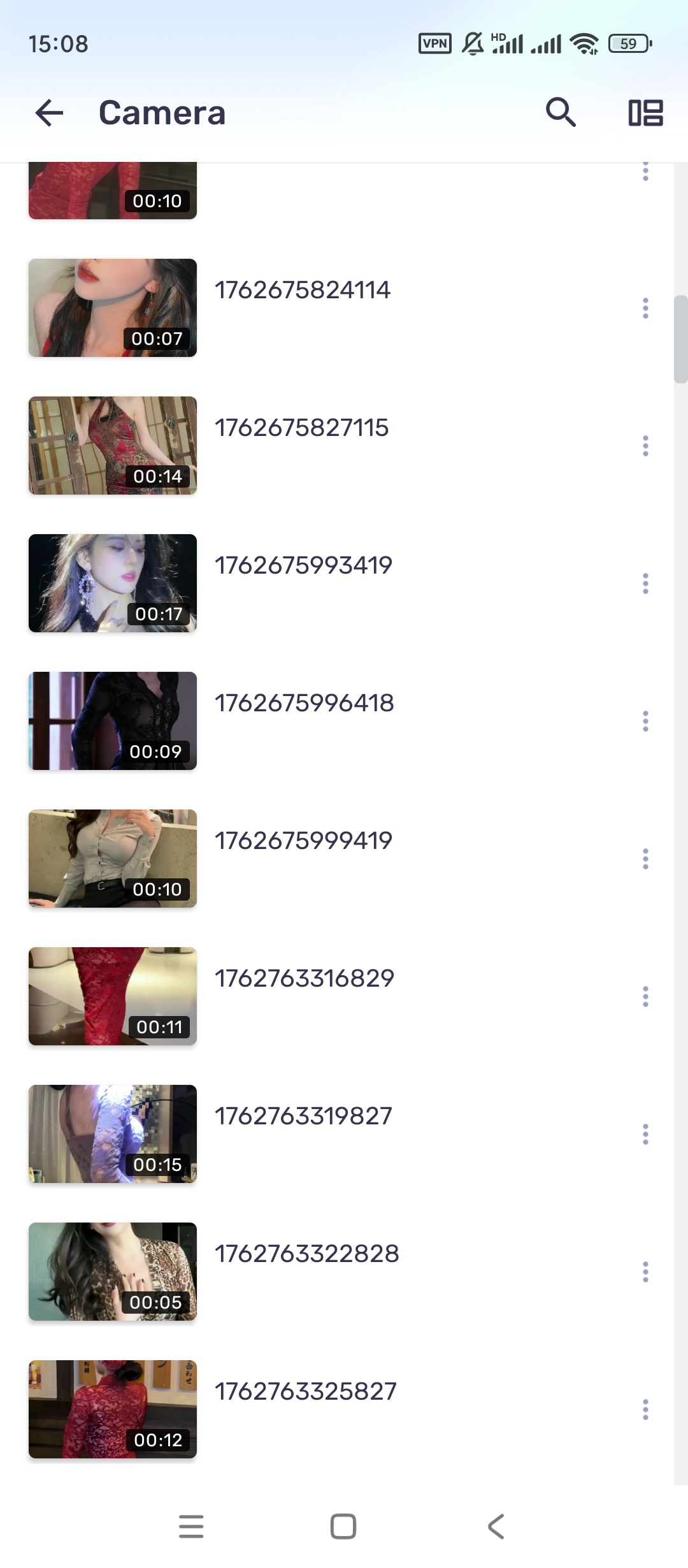
Task: Change the list layout view
Action: (x=645, y=113)
